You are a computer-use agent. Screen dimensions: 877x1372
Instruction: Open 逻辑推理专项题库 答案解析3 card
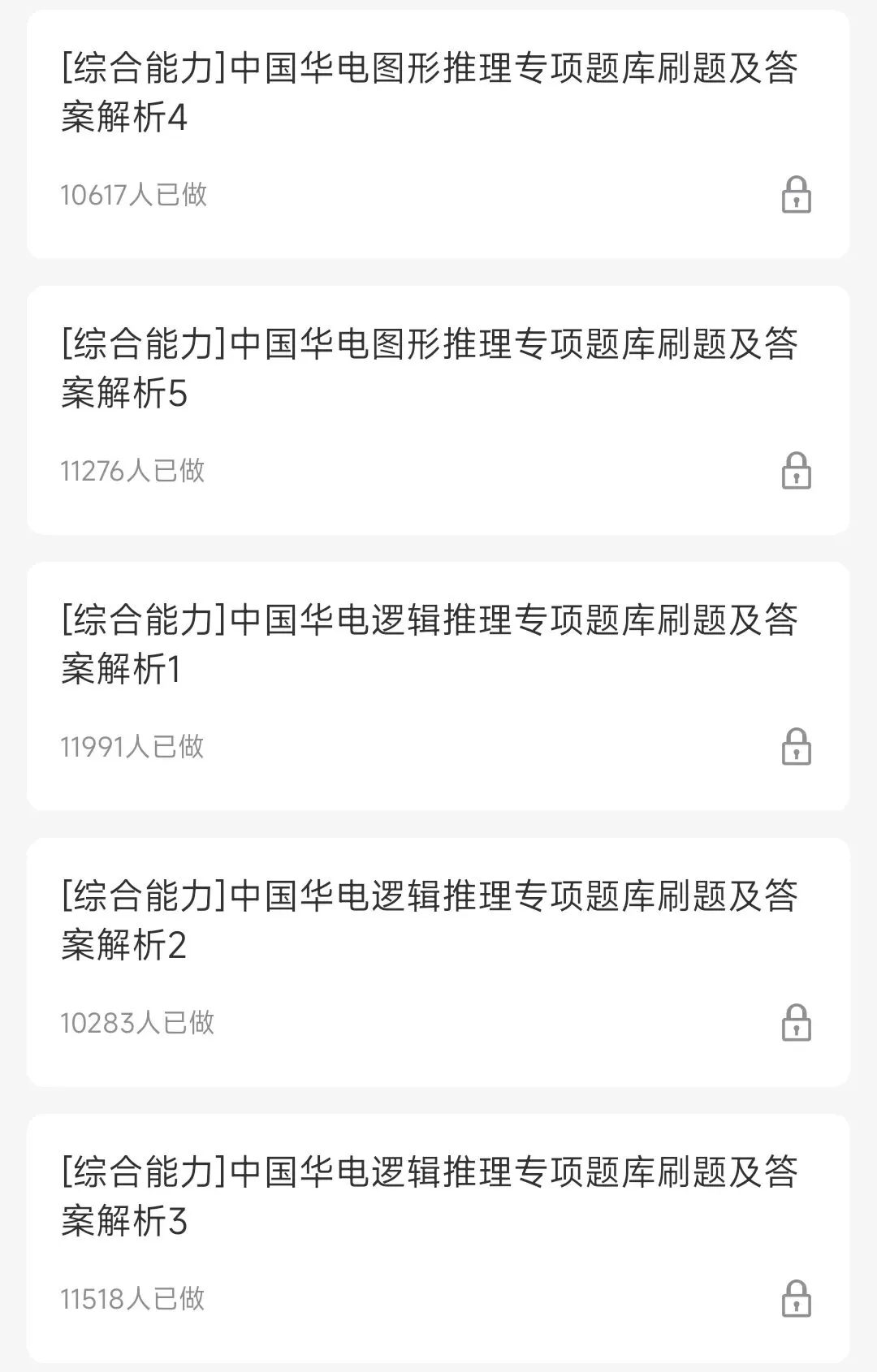tap(430, 1196)
